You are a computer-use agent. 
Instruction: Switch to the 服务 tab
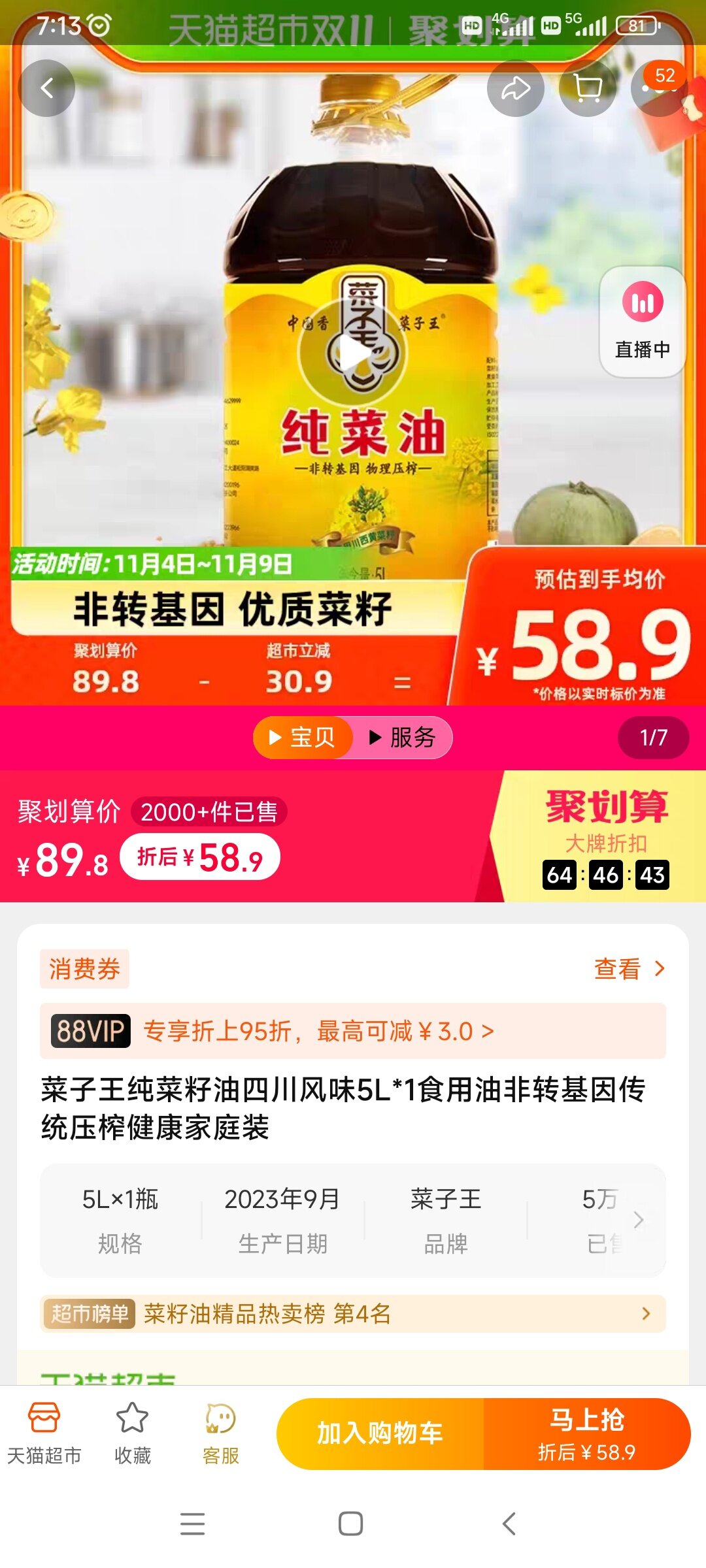coord(402,738)
